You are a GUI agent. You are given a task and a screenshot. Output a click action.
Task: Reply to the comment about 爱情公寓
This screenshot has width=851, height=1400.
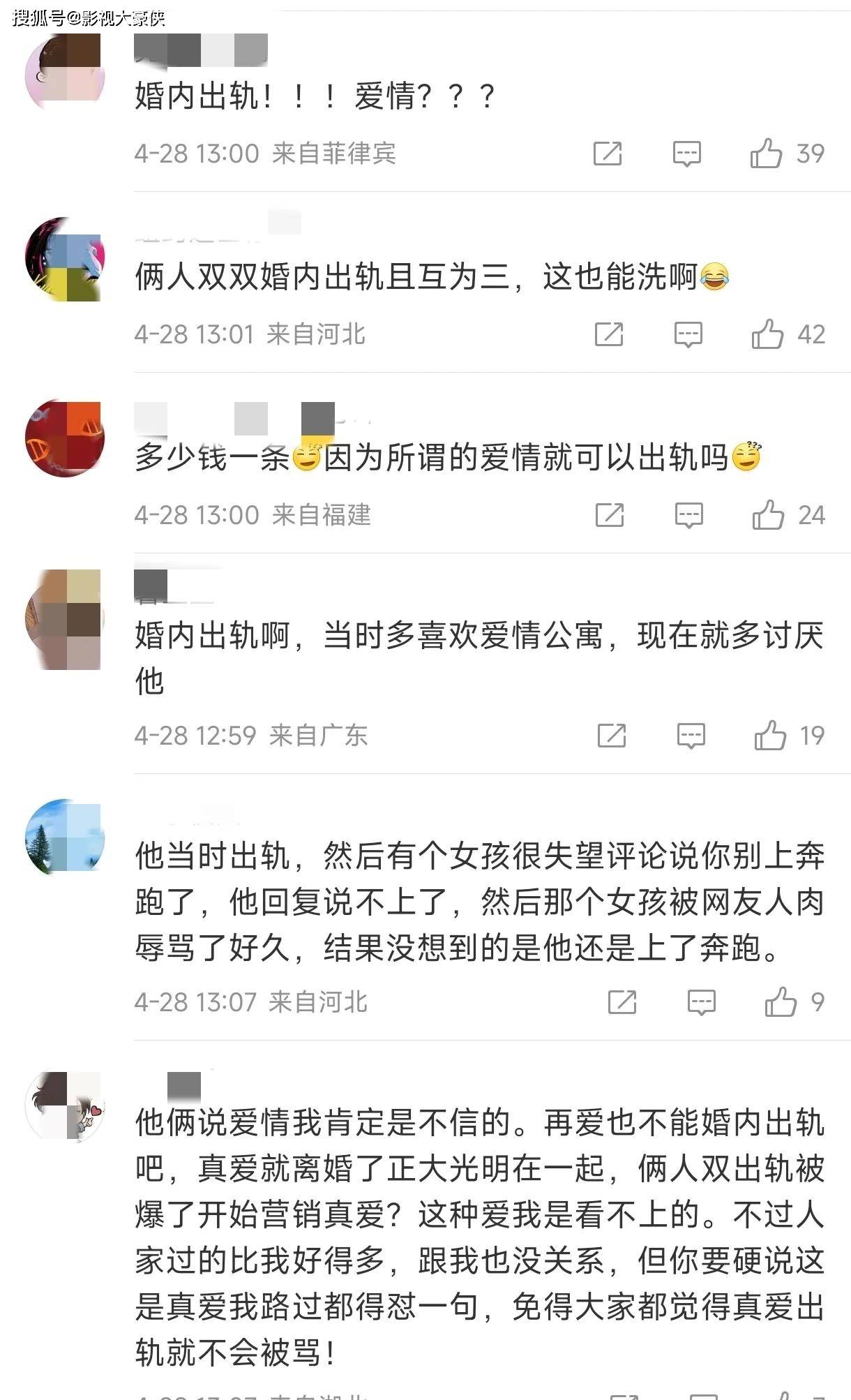coord(691,736)
